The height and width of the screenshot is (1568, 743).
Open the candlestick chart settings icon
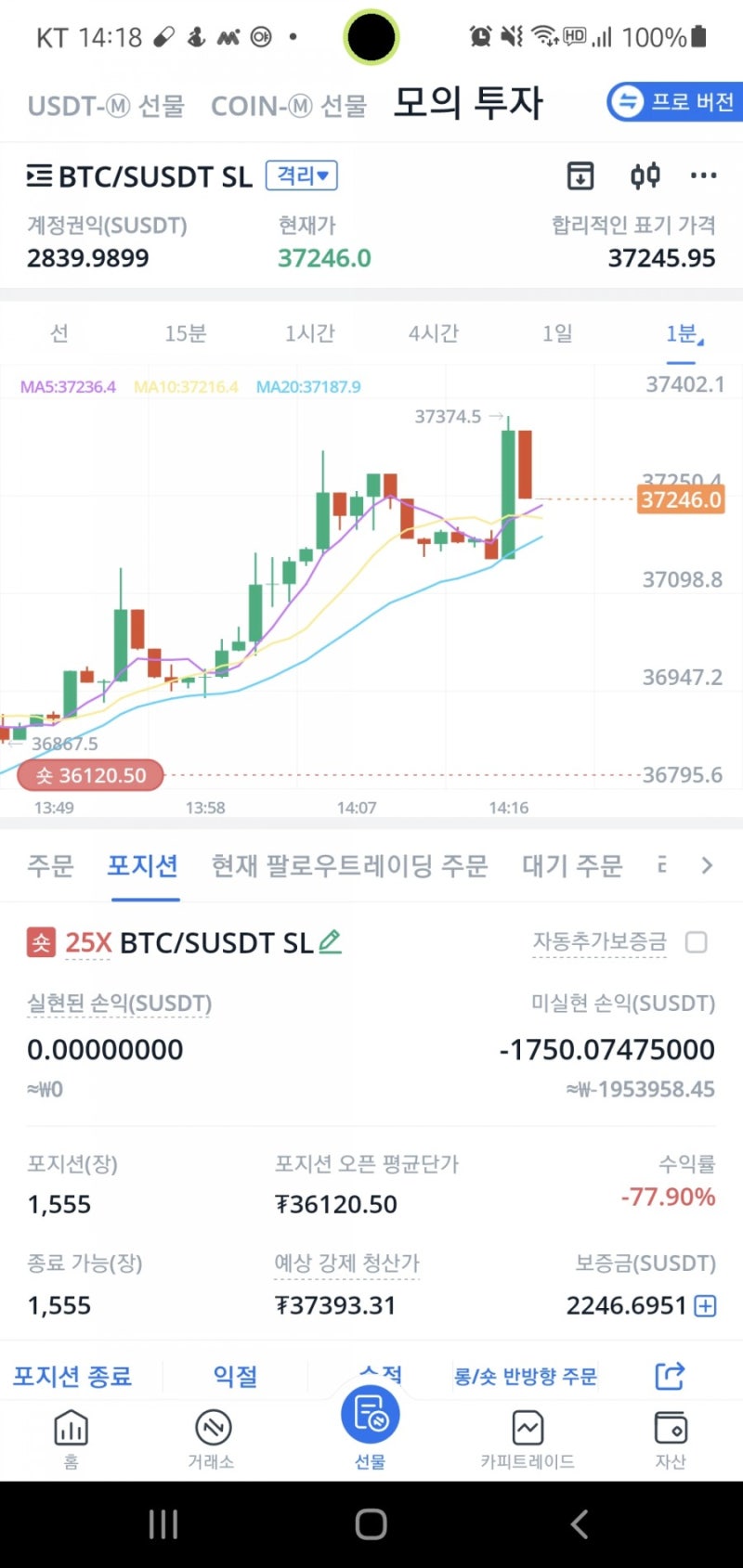pos(645,175)
